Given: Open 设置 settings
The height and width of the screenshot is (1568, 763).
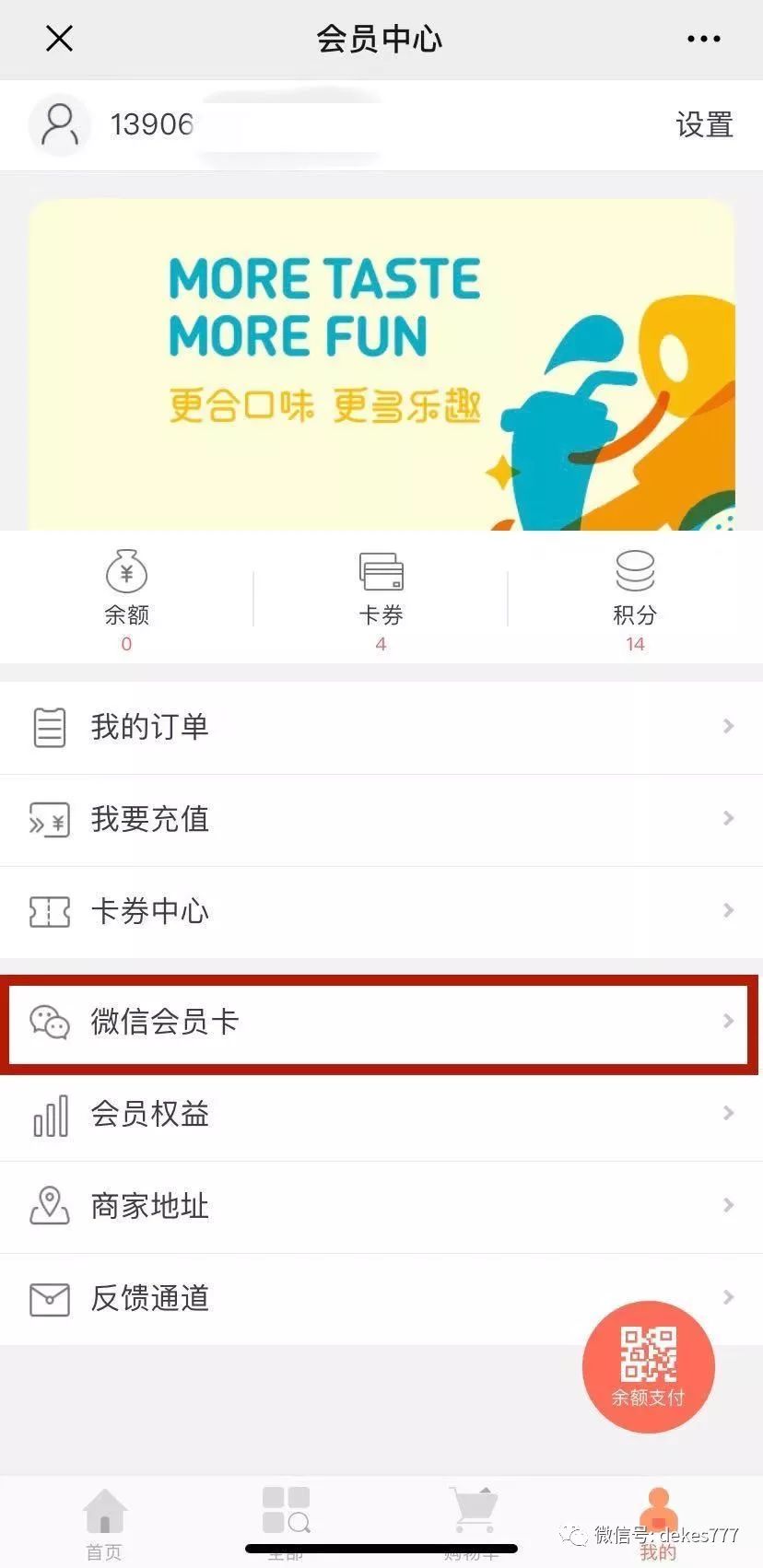Looking at the screenshot, I should click(x=704, y=124).
